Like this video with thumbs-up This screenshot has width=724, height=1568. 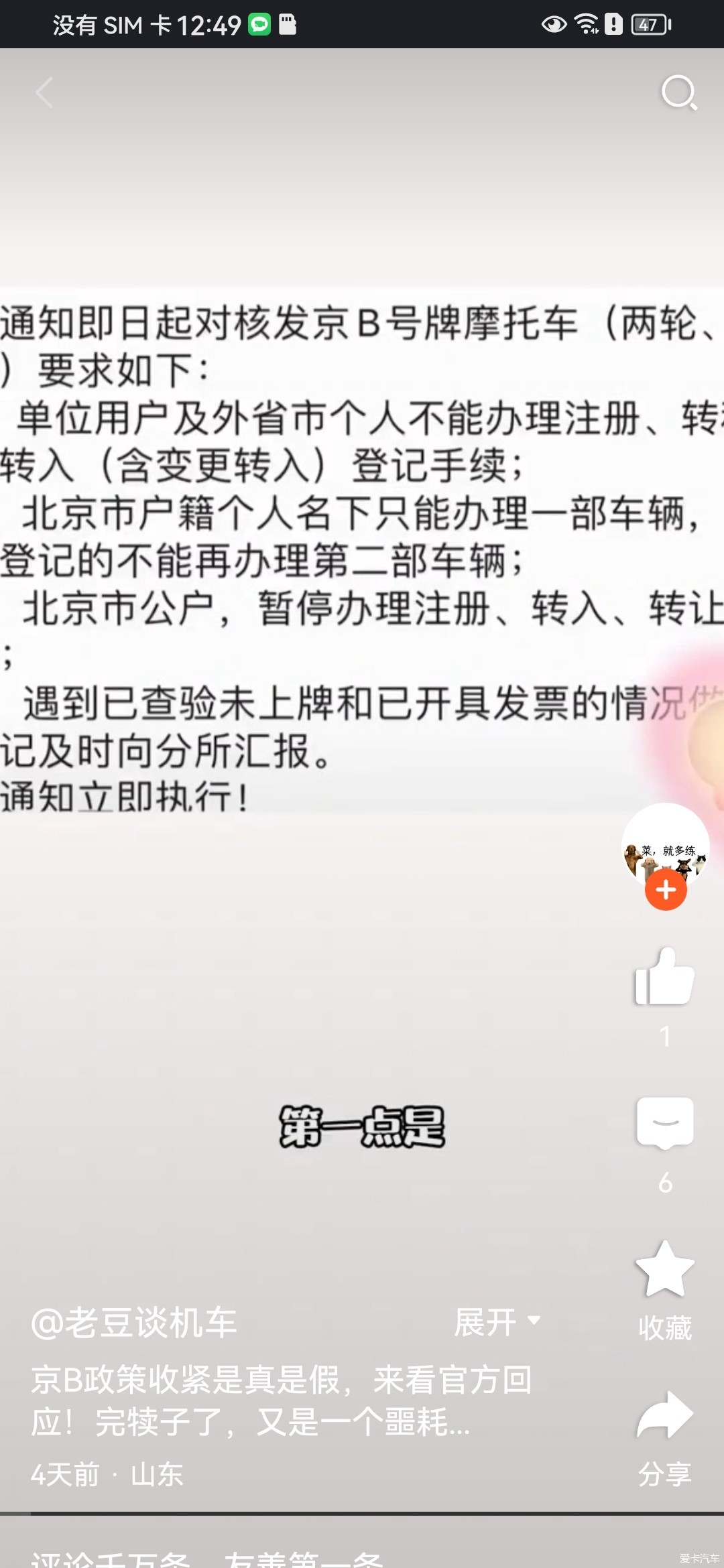coord(664,978)
